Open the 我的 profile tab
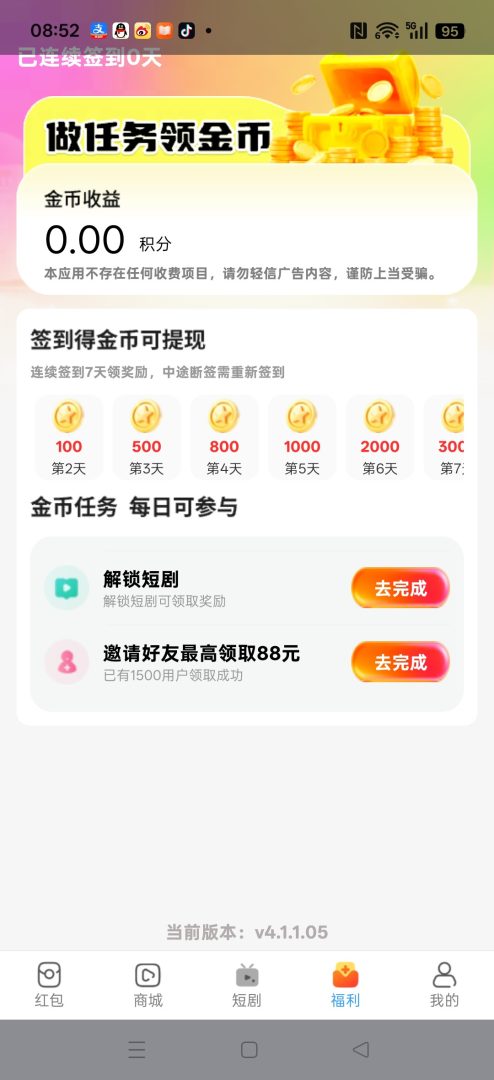This screenshot has height=1080, width=494. (444, 985)
